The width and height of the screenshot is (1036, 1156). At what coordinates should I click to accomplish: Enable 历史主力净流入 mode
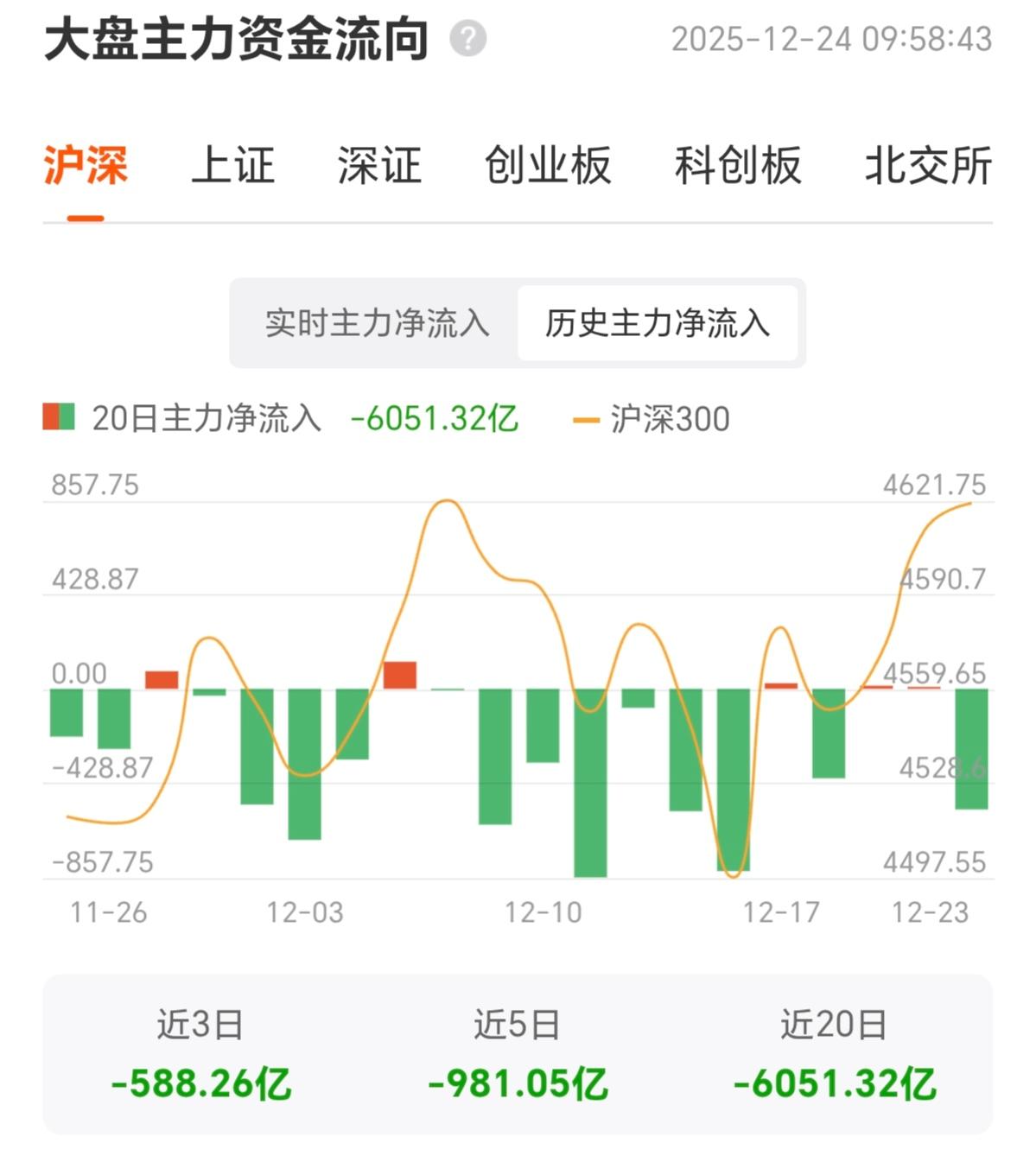[x=659, y=323]
